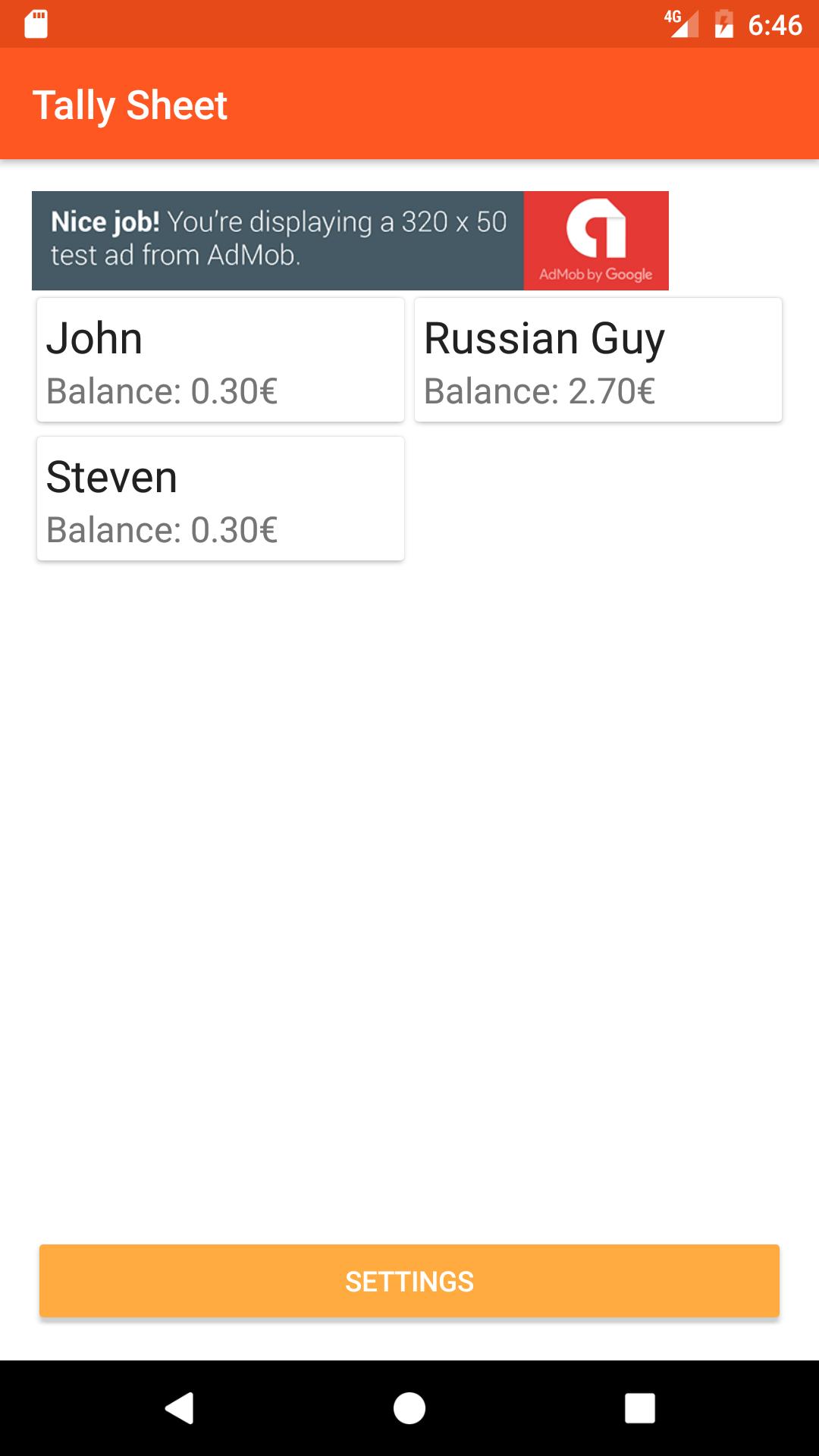Select Steven's balance card

[x=220, y=499]
